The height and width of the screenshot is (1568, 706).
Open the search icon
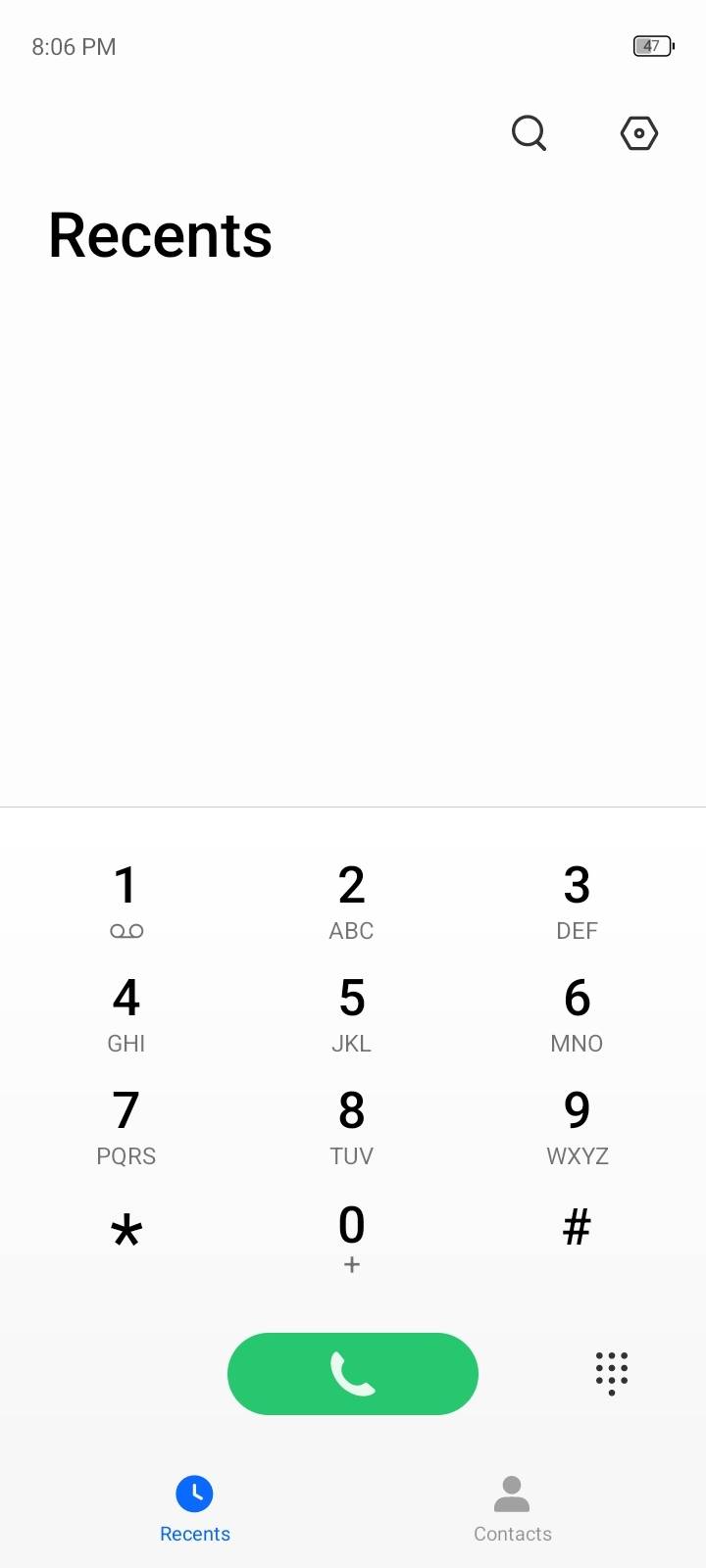pos(529,132)
